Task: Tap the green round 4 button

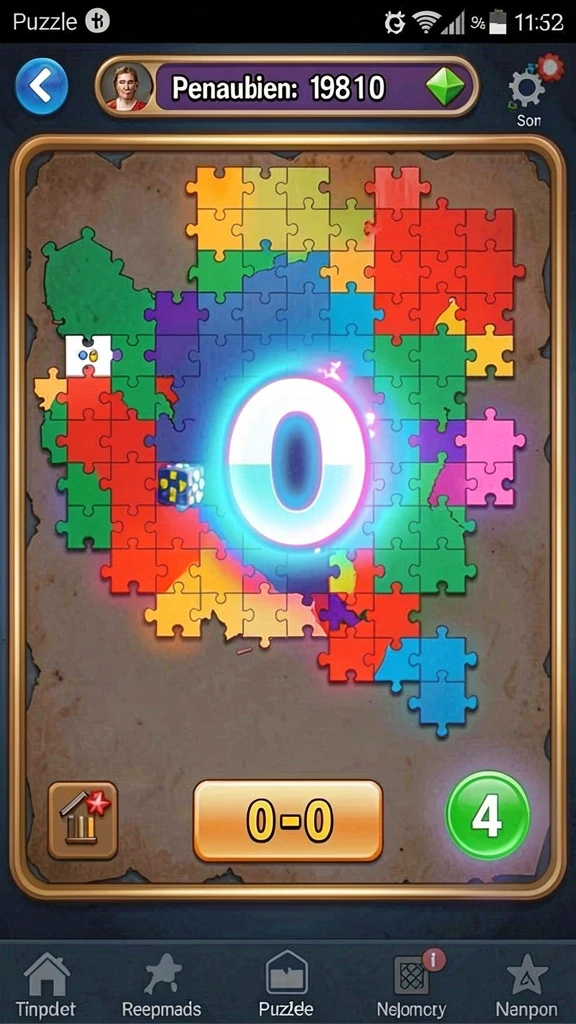Action: (487, 815)
